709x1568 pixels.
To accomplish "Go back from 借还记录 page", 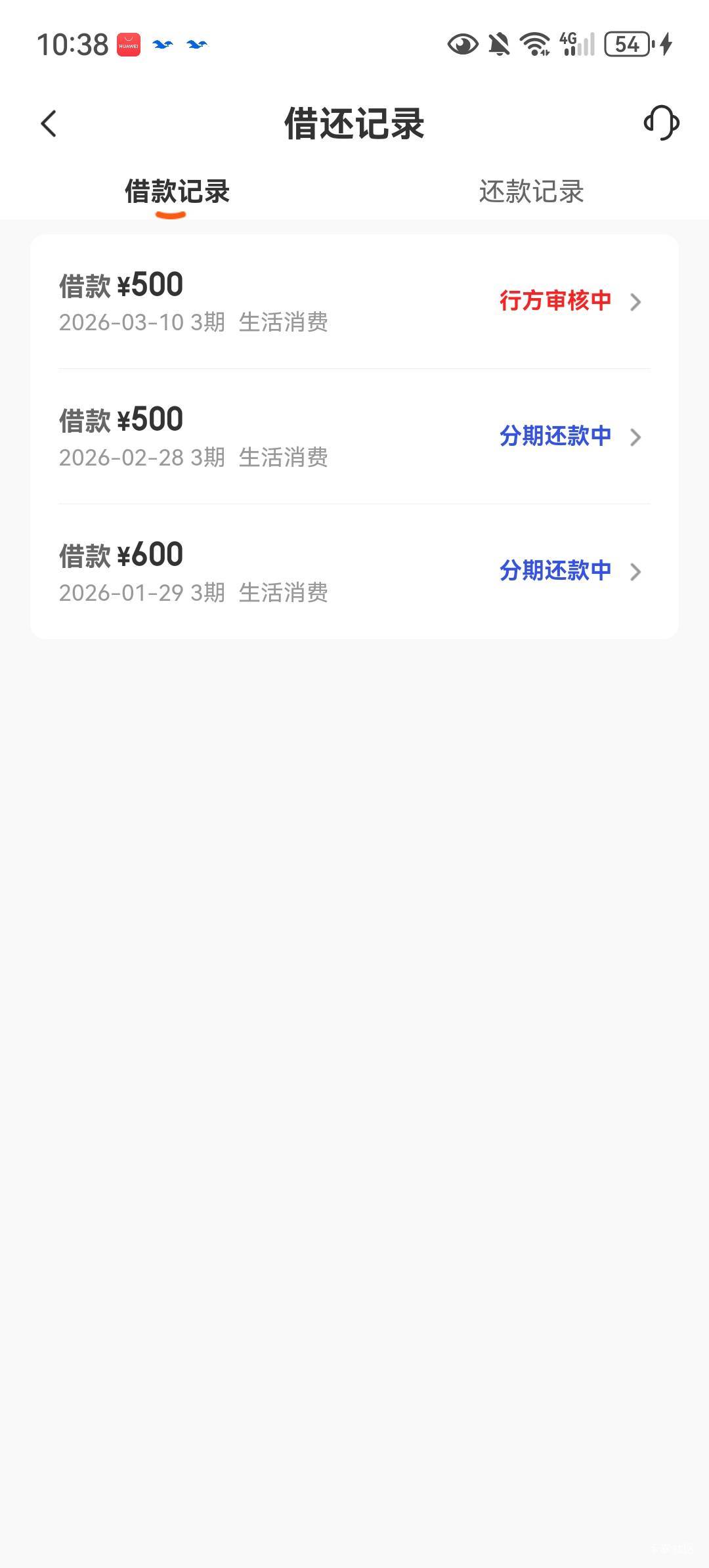I will pyautogui.click(x=49, y=123).
